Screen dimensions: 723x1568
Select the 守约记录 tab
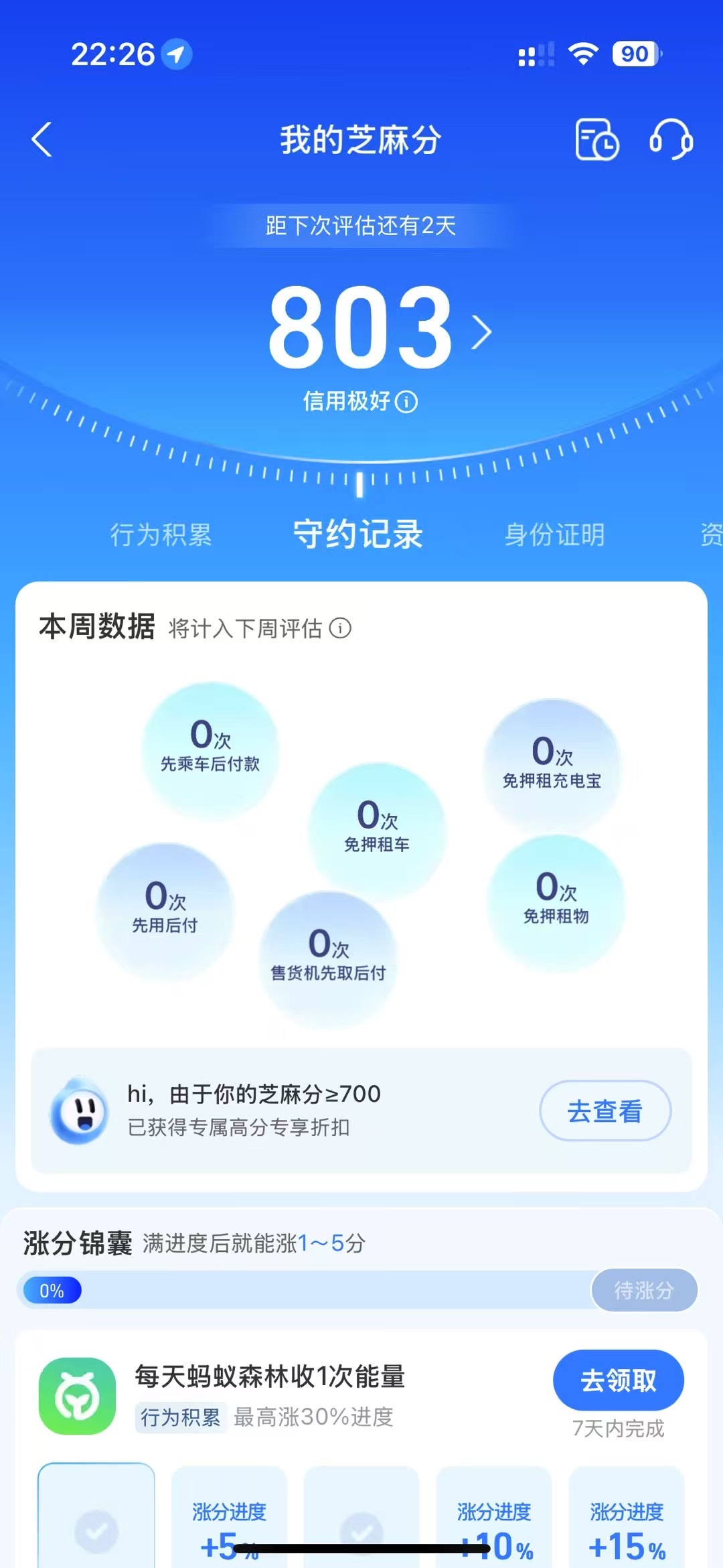coord(358,534)
